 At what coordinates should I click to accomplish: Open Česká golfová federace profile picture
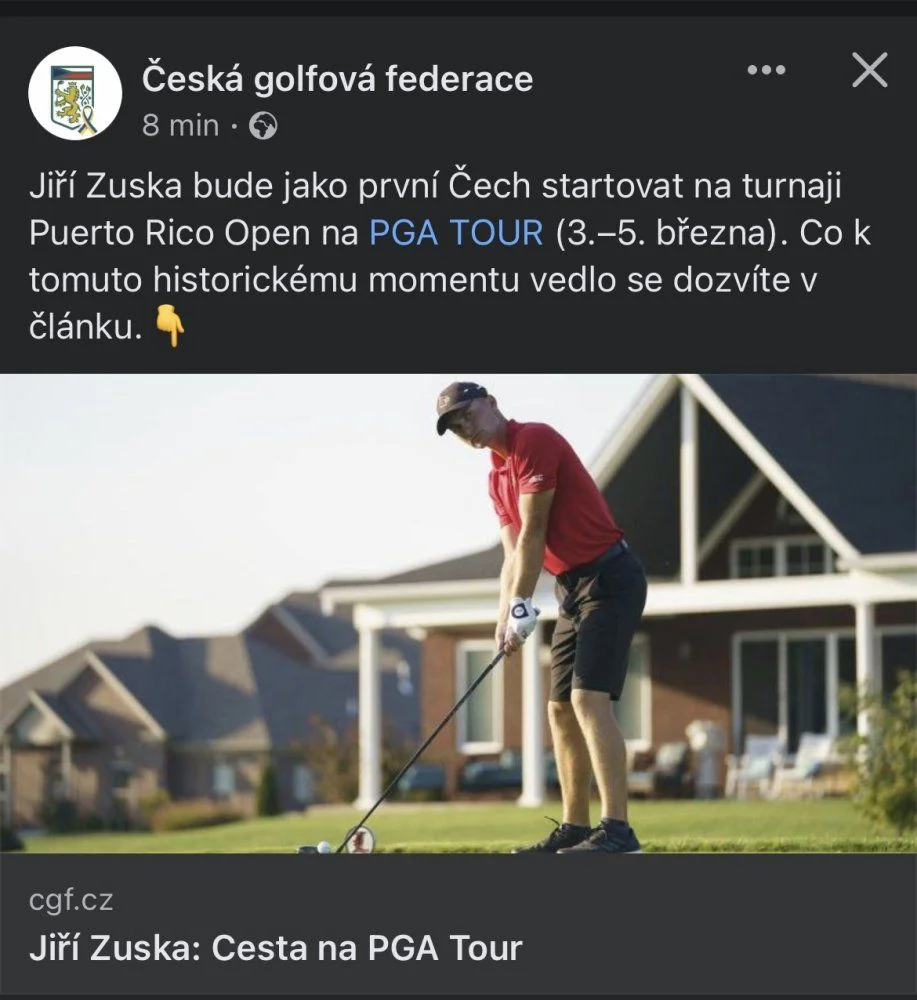click(75, 93)
